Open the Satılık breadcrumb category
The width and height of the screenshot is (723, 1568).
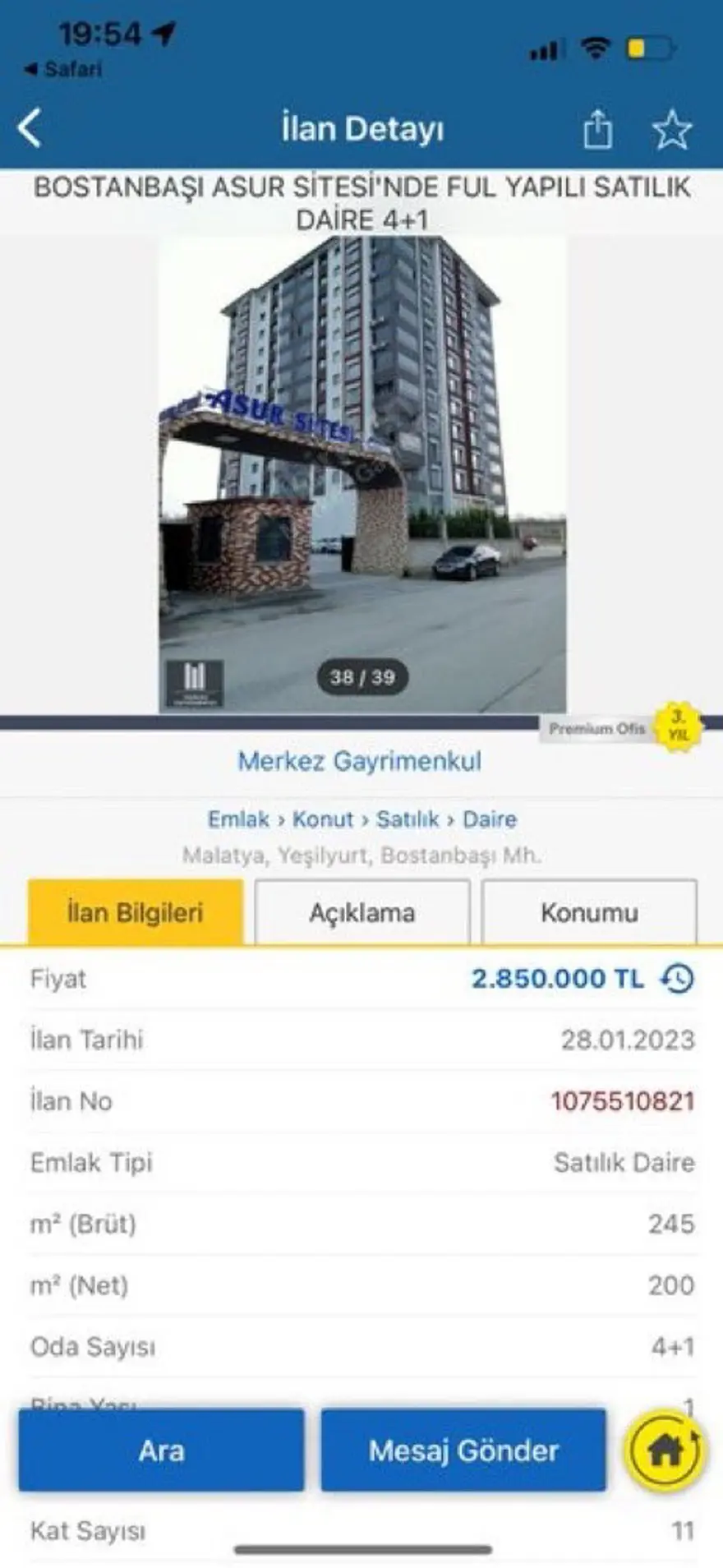[x=408, y=819]
